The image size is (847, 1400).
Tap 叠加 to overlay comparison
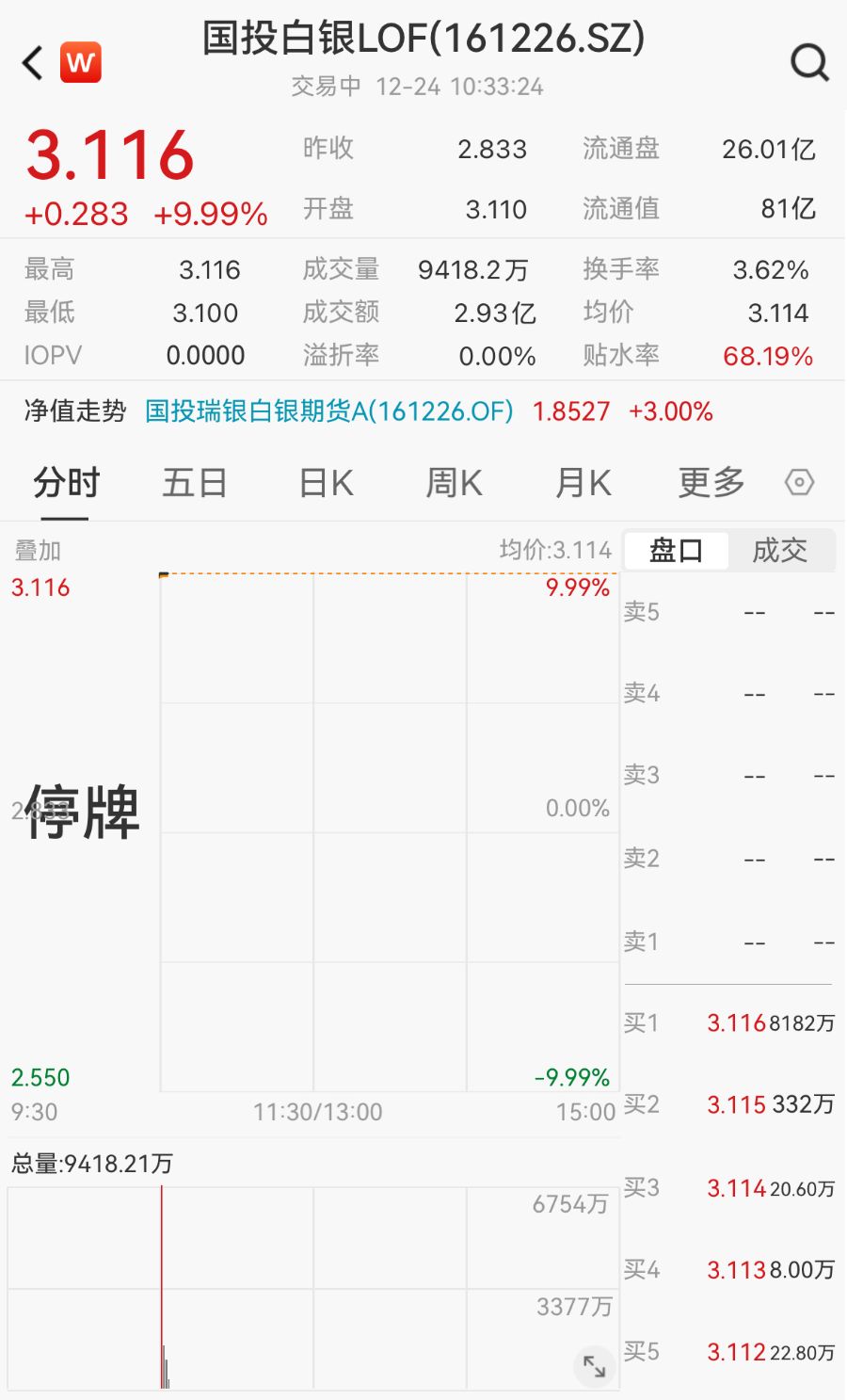[x=38, y=551]
